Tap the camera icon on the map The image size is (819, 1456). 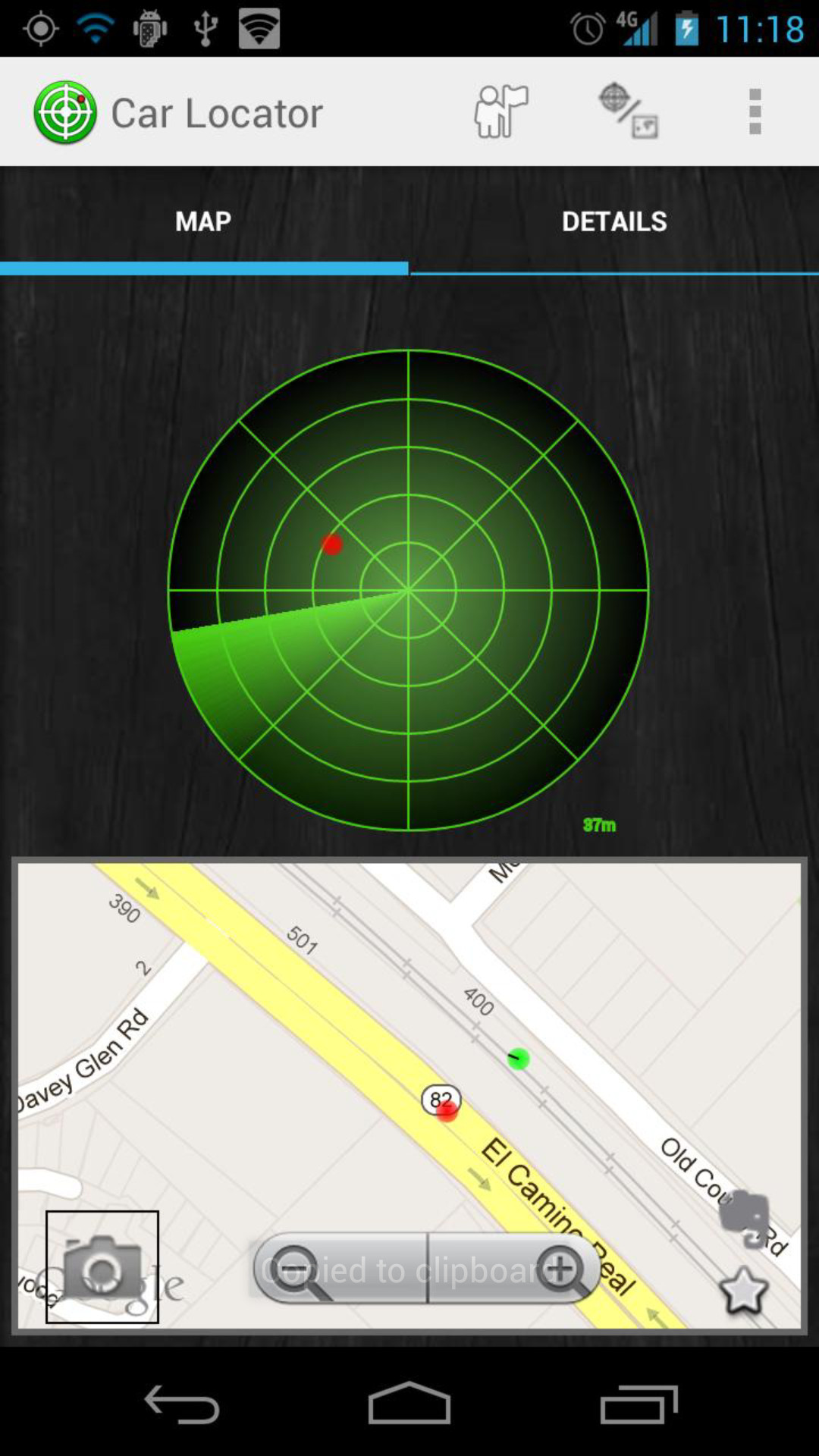(x=102, y=1267)
